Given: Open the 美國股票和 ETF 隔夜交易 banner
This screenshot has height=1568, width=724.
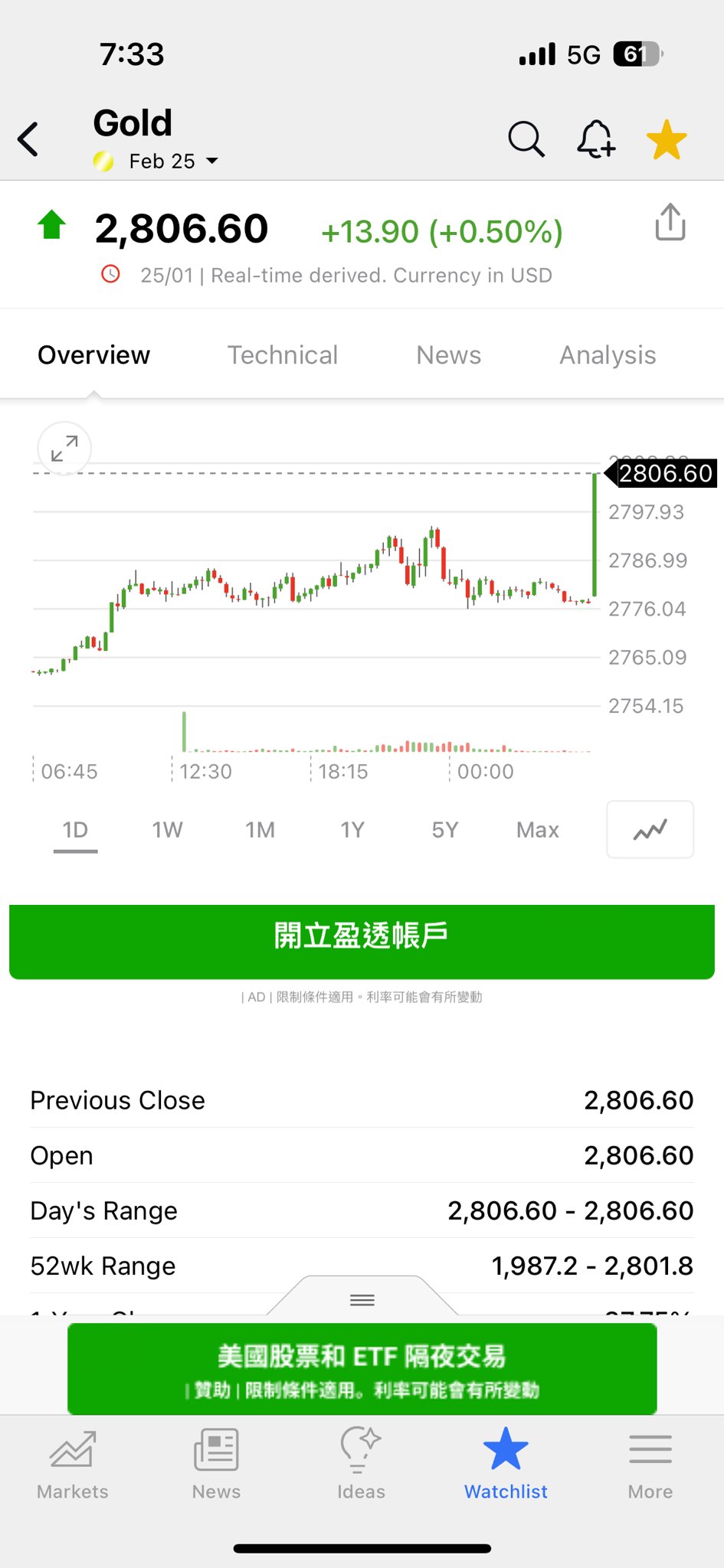Looking at the screenshot, I should (362, 1369).
